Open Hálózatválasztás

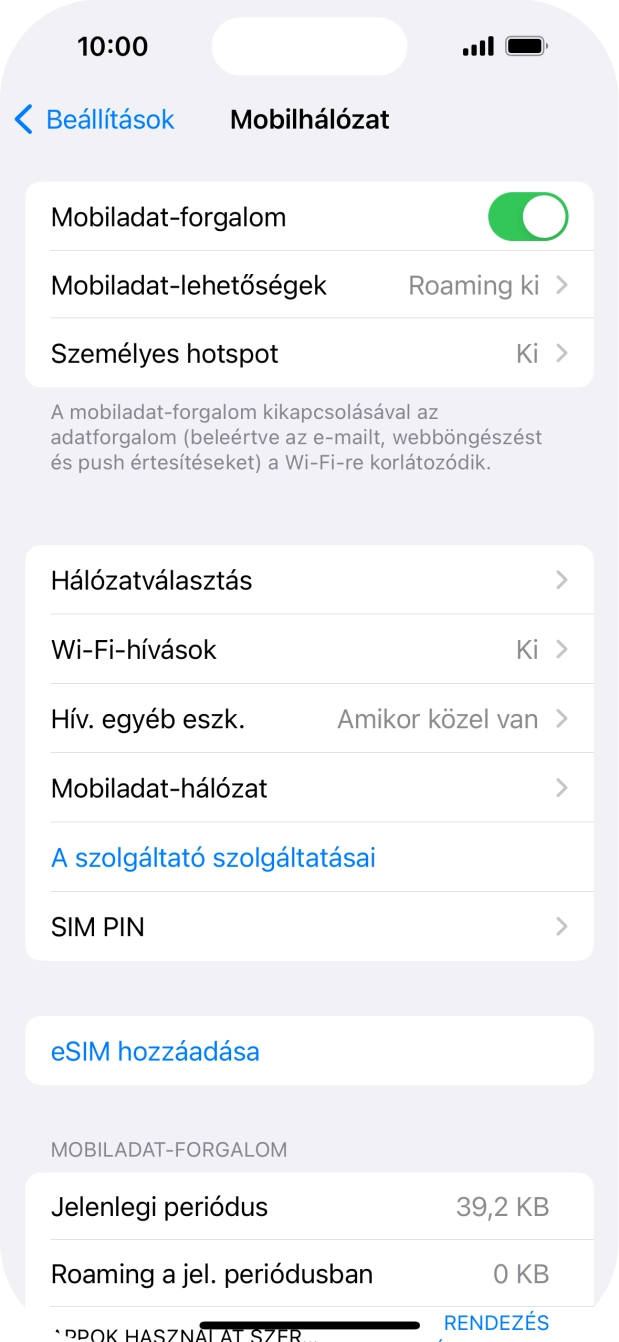(309, 580)
